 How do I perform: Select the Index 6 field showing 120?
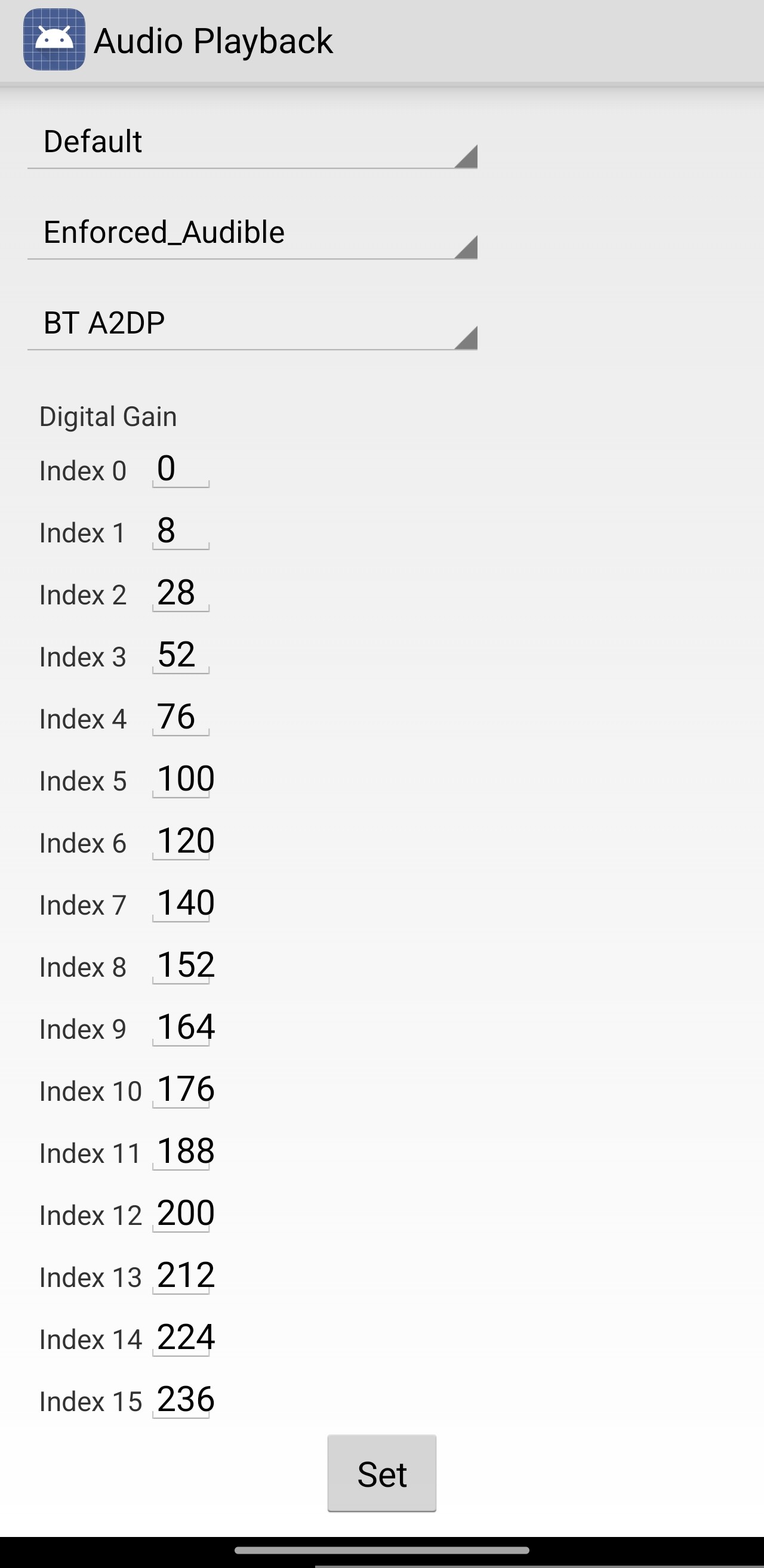coord(183,842)
